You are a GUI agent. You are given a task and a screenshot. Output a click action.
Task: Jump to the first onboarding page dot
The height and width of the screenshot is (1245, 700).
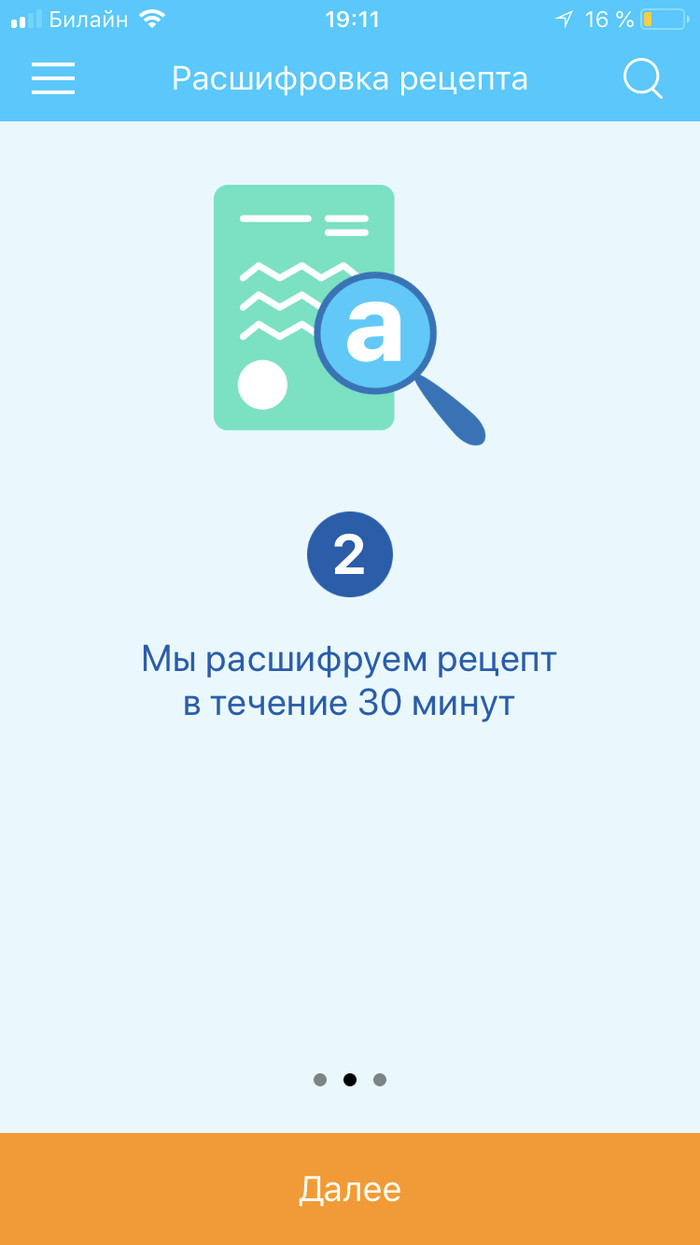tap(320, 1080)
